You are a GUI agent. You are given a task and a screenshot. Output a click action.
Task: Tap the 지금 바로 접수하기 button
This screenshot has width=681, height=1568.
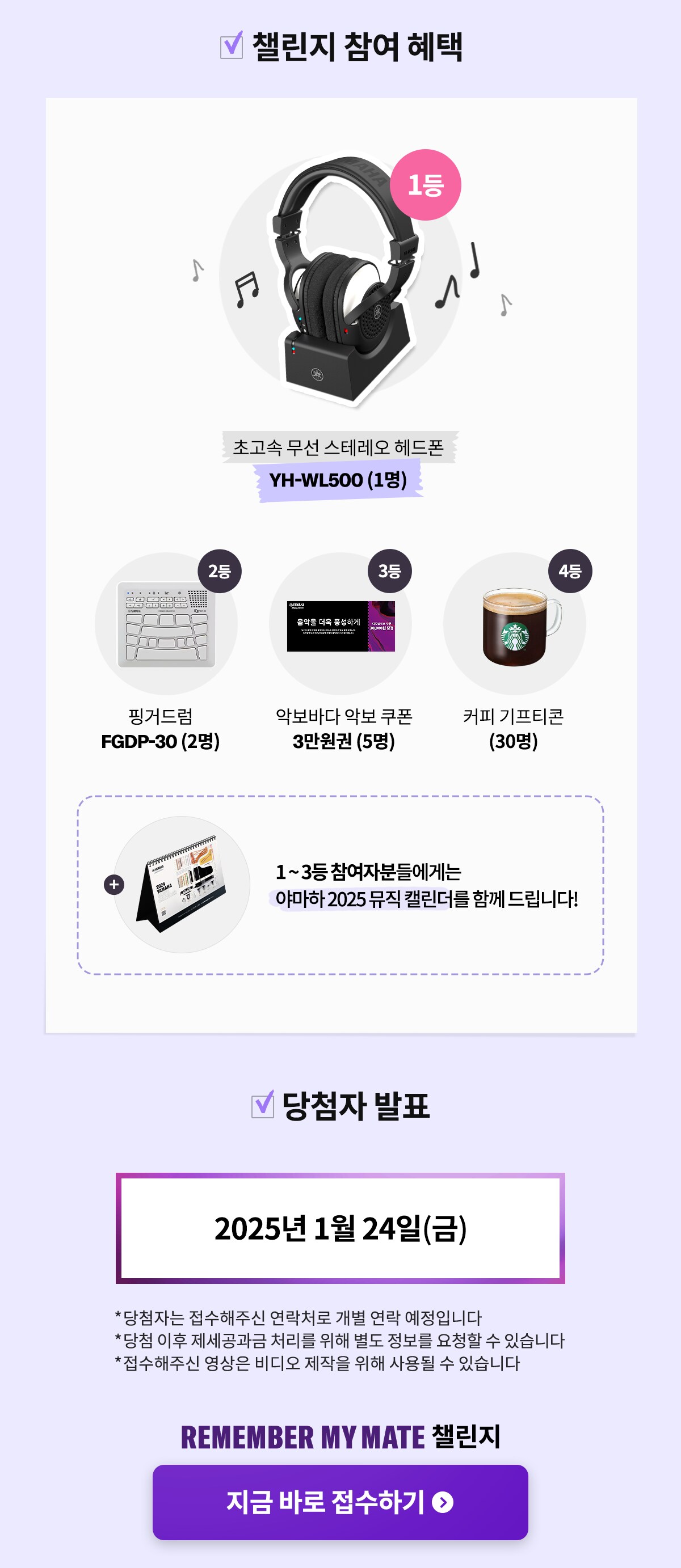tap(340, 1502)
